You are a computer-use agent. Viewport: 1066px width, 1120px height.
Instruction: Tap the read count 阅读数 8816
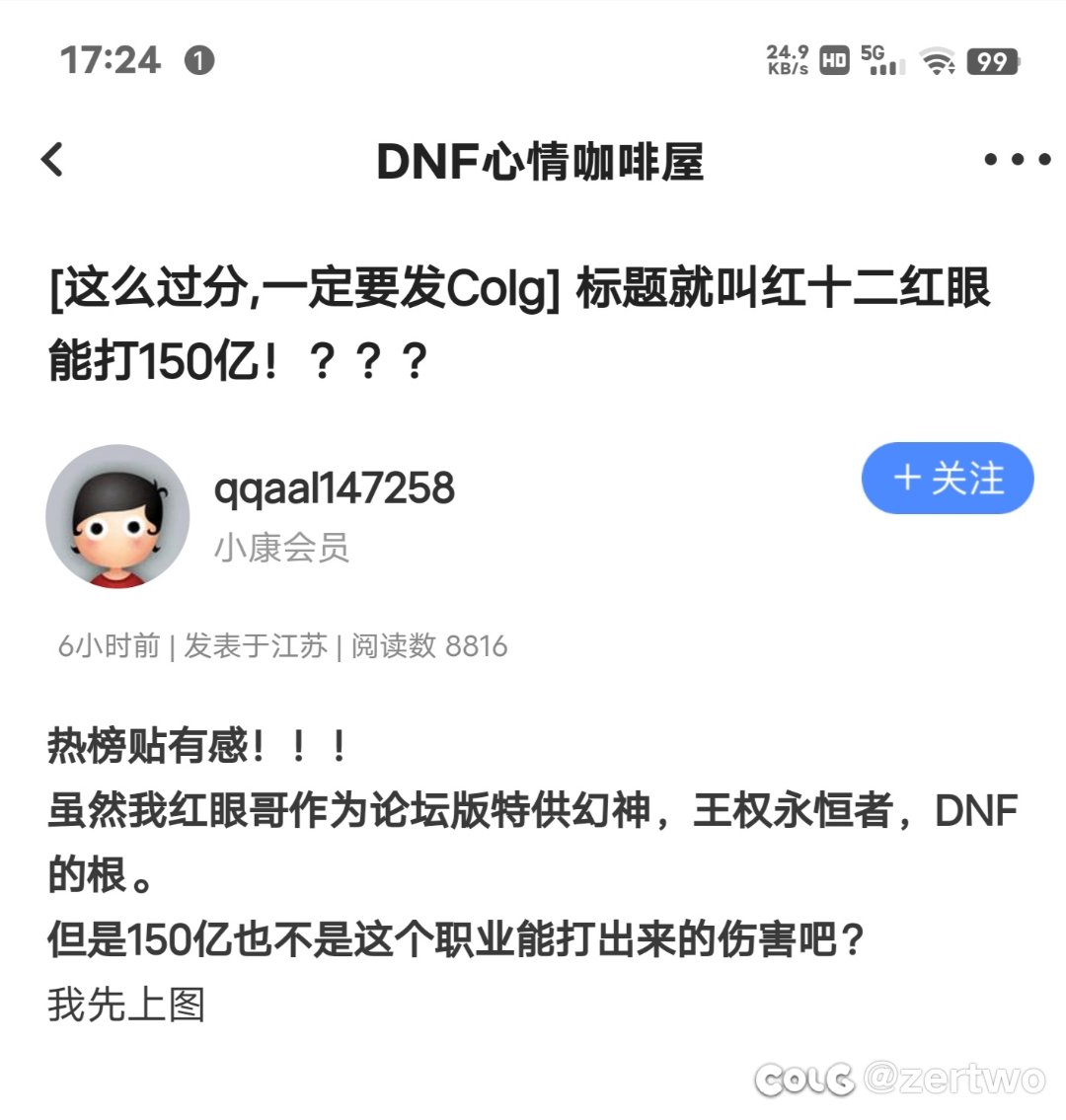[424, 646]
